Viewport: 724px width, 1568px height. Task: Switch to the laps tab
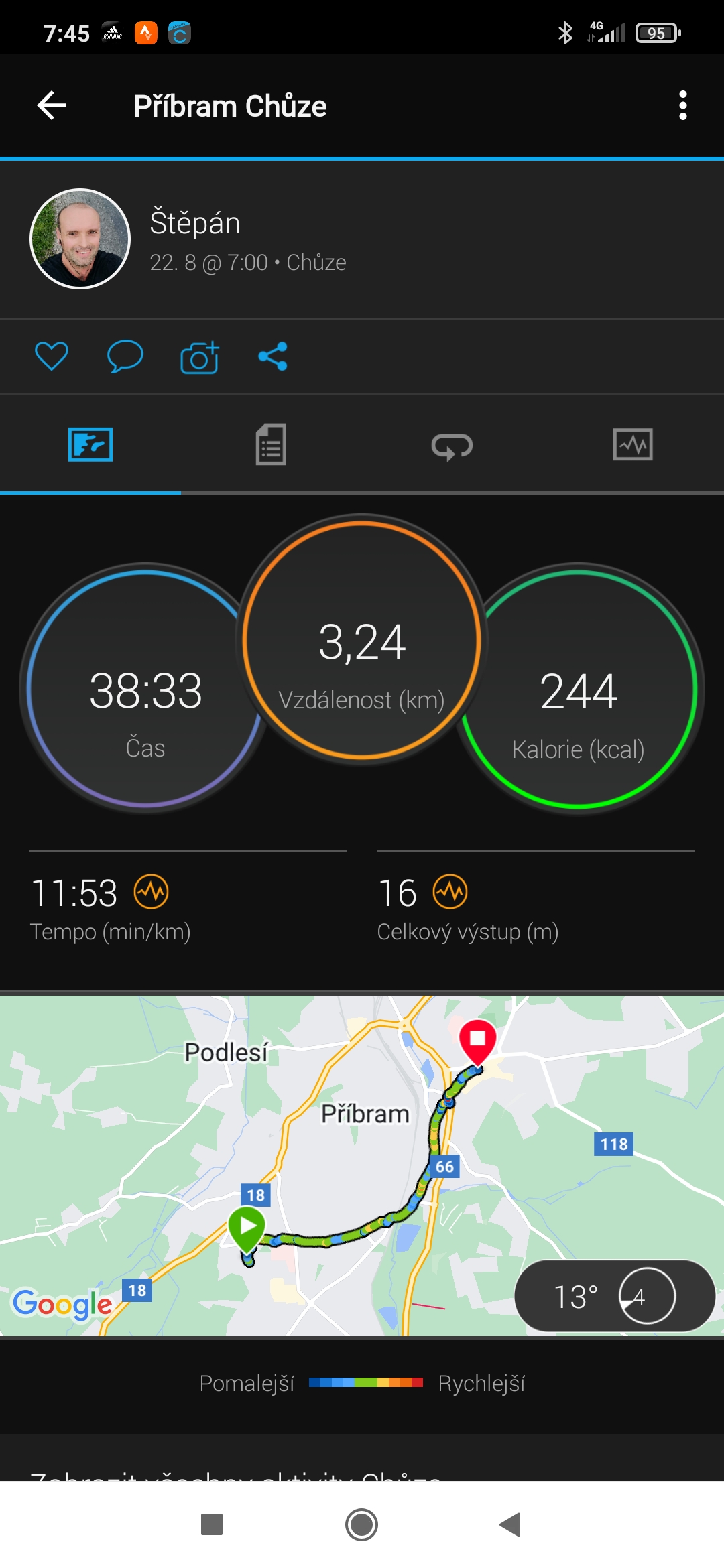(452, 446)
